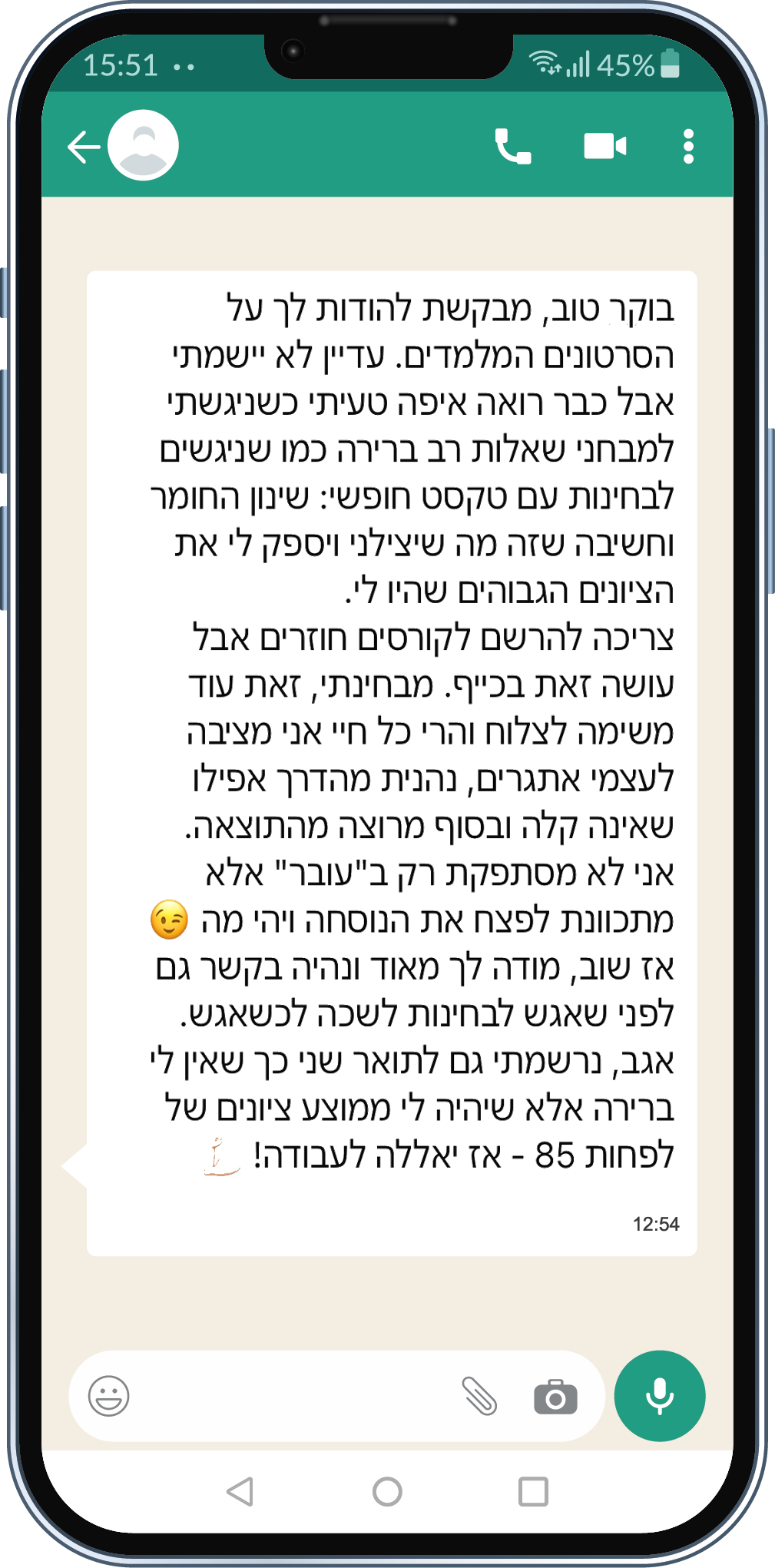Record a voice message with the microphone
This screenshot has height=1568, width=775.
coord(659,1395)
